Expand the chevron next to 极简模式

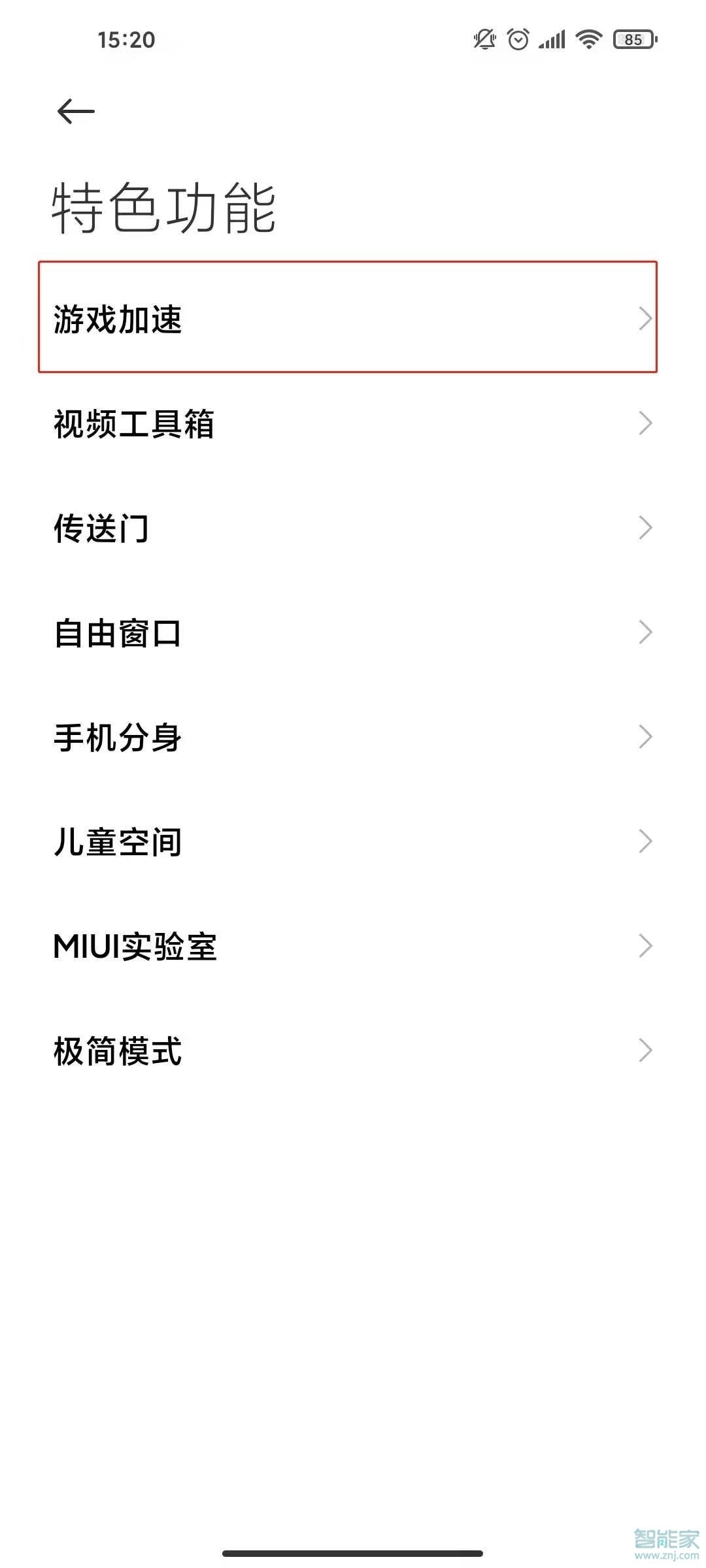[x=646, y=1051]
